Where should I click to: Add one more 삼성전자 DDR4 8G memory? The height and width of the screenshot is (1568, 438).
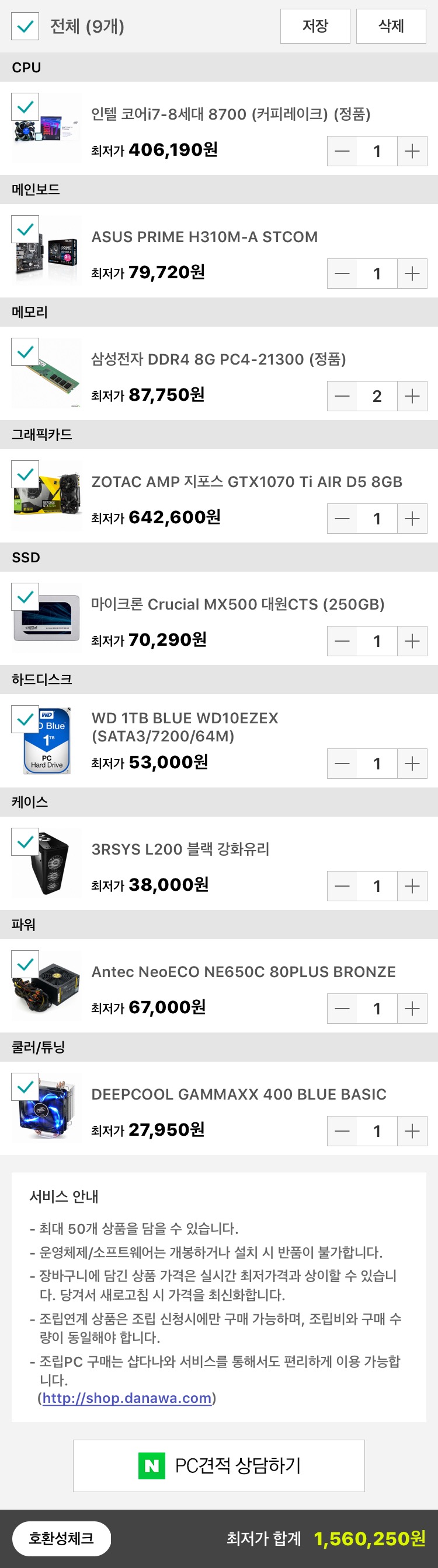coord(412,396)
